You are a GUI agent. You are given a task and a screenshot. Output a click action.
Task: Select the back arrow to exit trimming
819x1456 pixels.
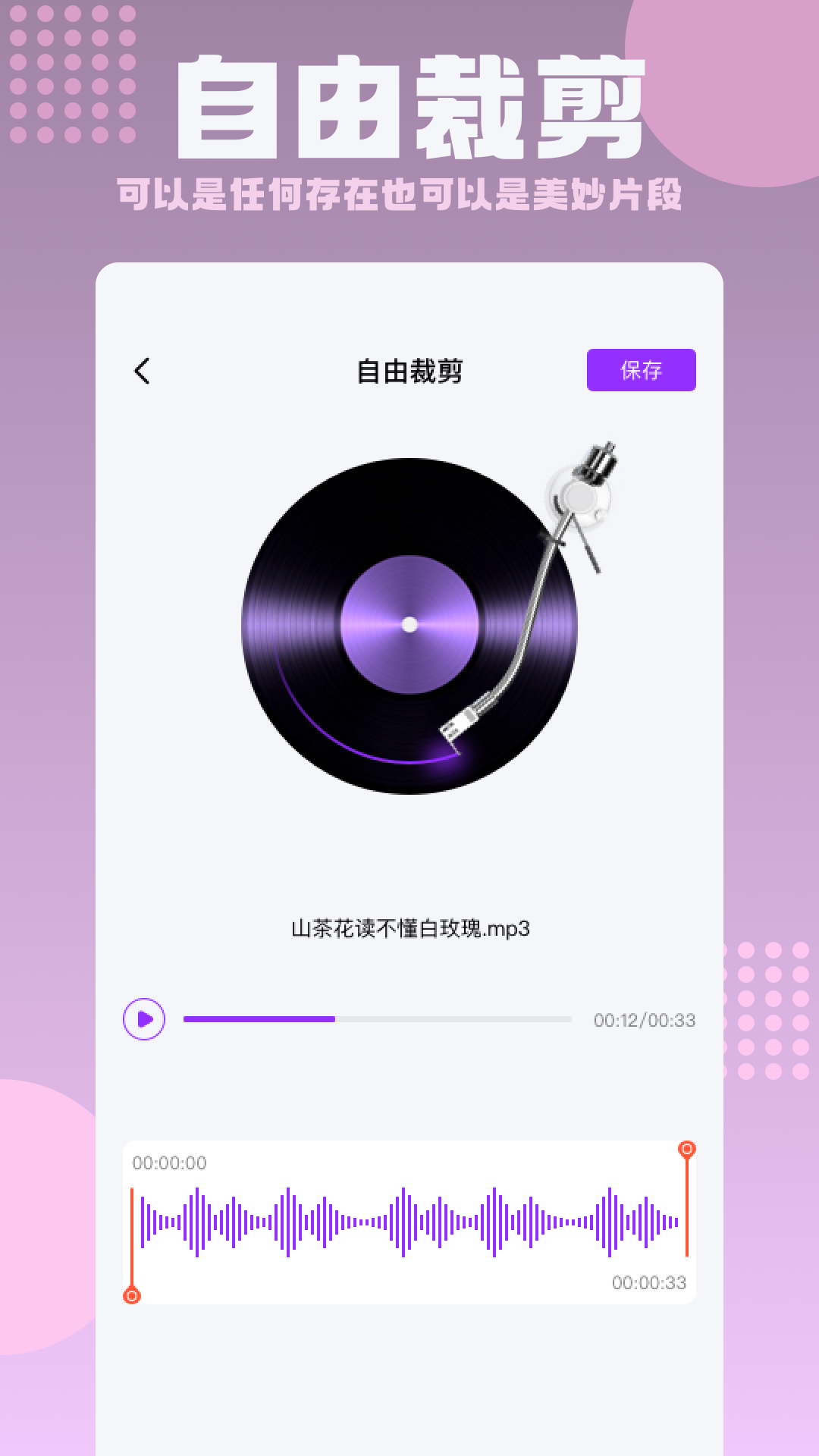141,372
